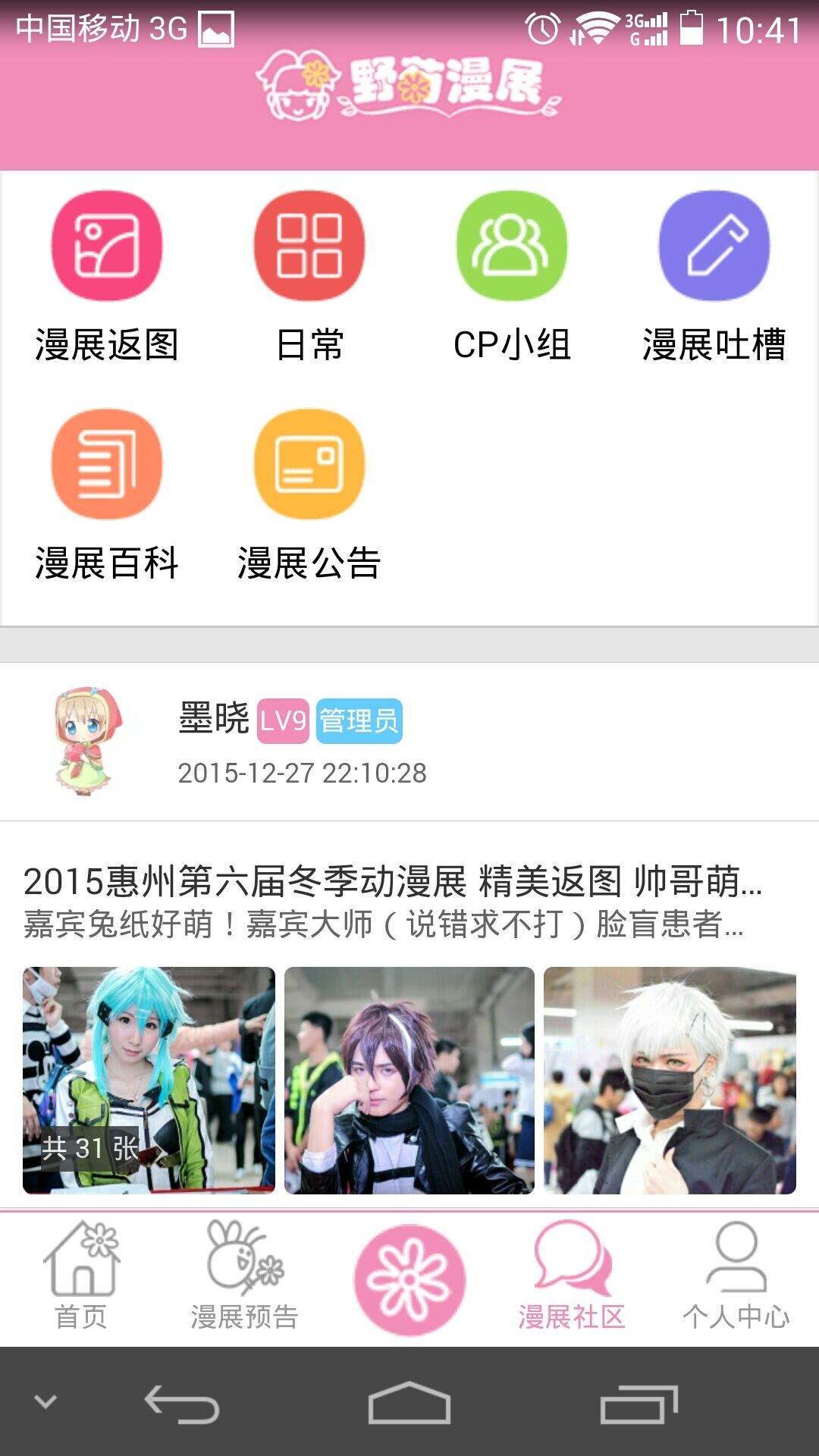
Task: Open the system recent apps view
Action: pyautogui.click(x=639, y=1404)
